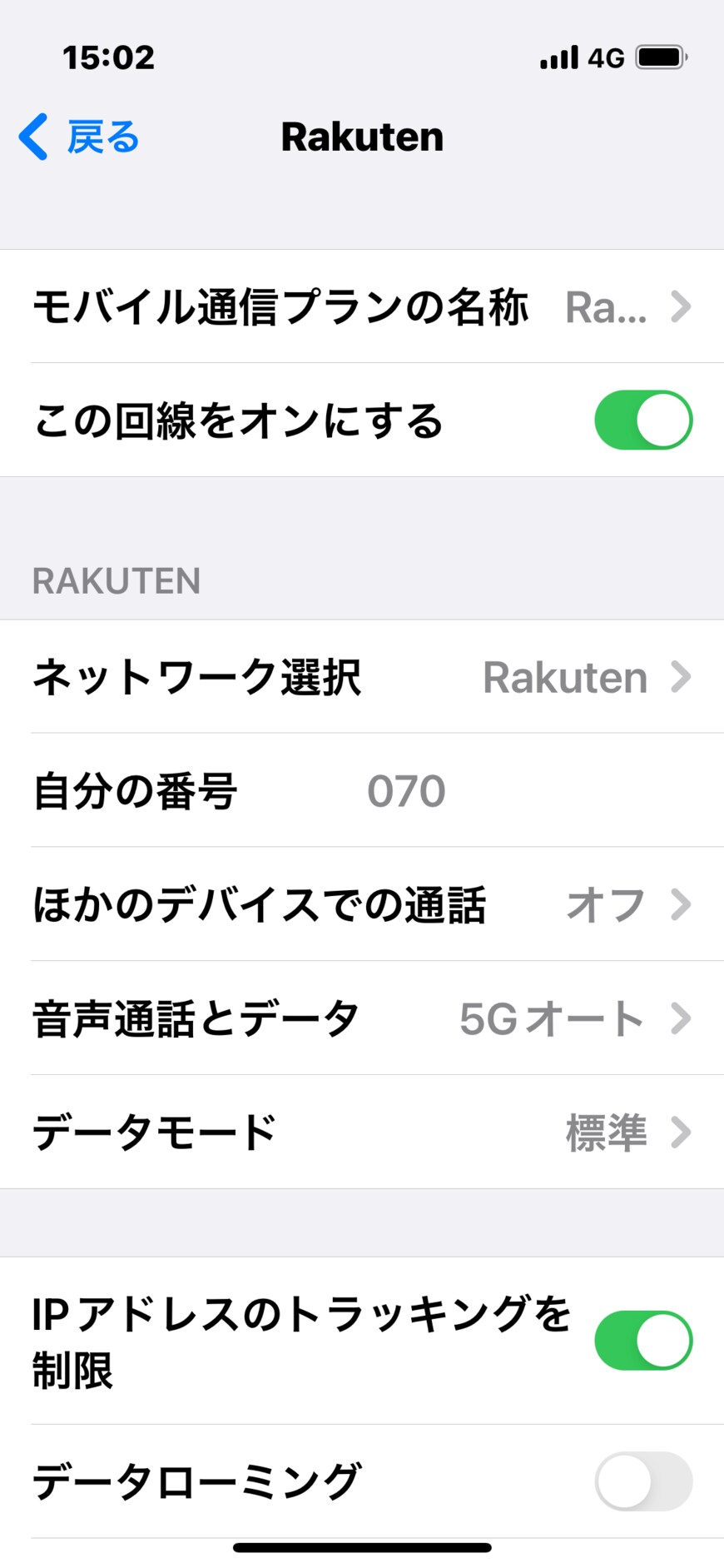Tap the battery level icon
The height and width of the screenshot is (1568, 724).
pyautogui.click(x=662, y=57)
